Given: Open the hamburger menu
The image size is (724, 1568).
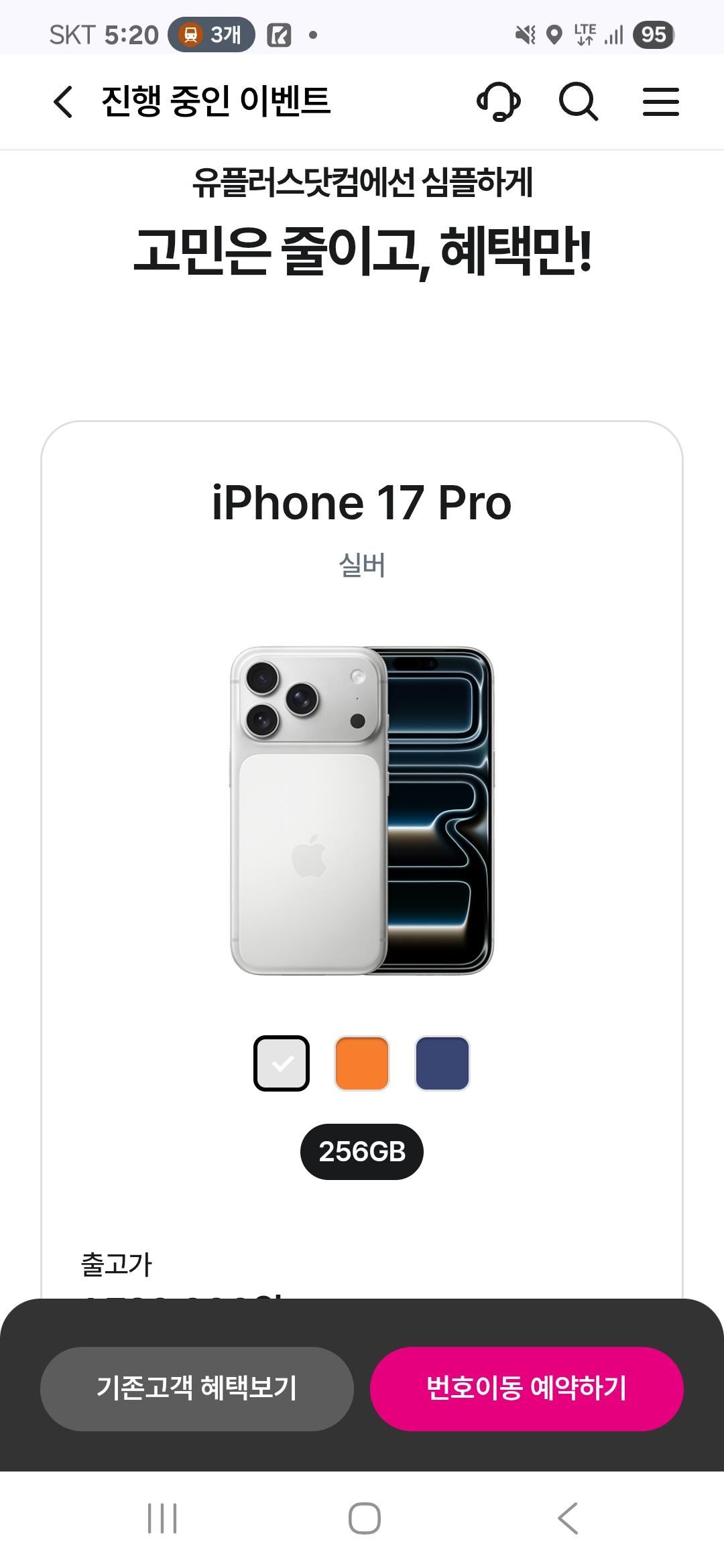Looking at the screenshot, I should pos(660,102).
